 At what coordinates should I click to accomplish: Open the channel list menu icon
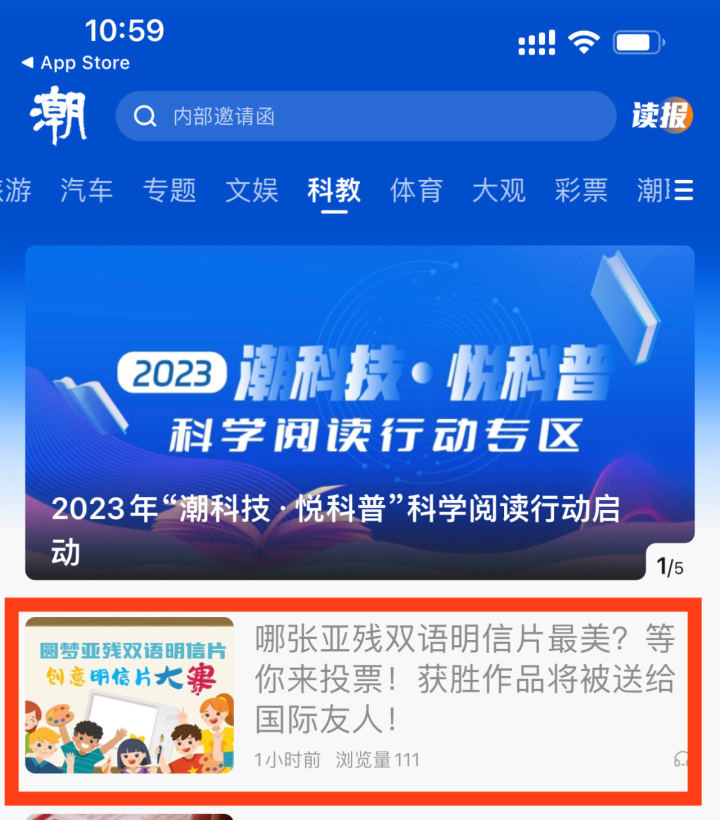(684, 190)
